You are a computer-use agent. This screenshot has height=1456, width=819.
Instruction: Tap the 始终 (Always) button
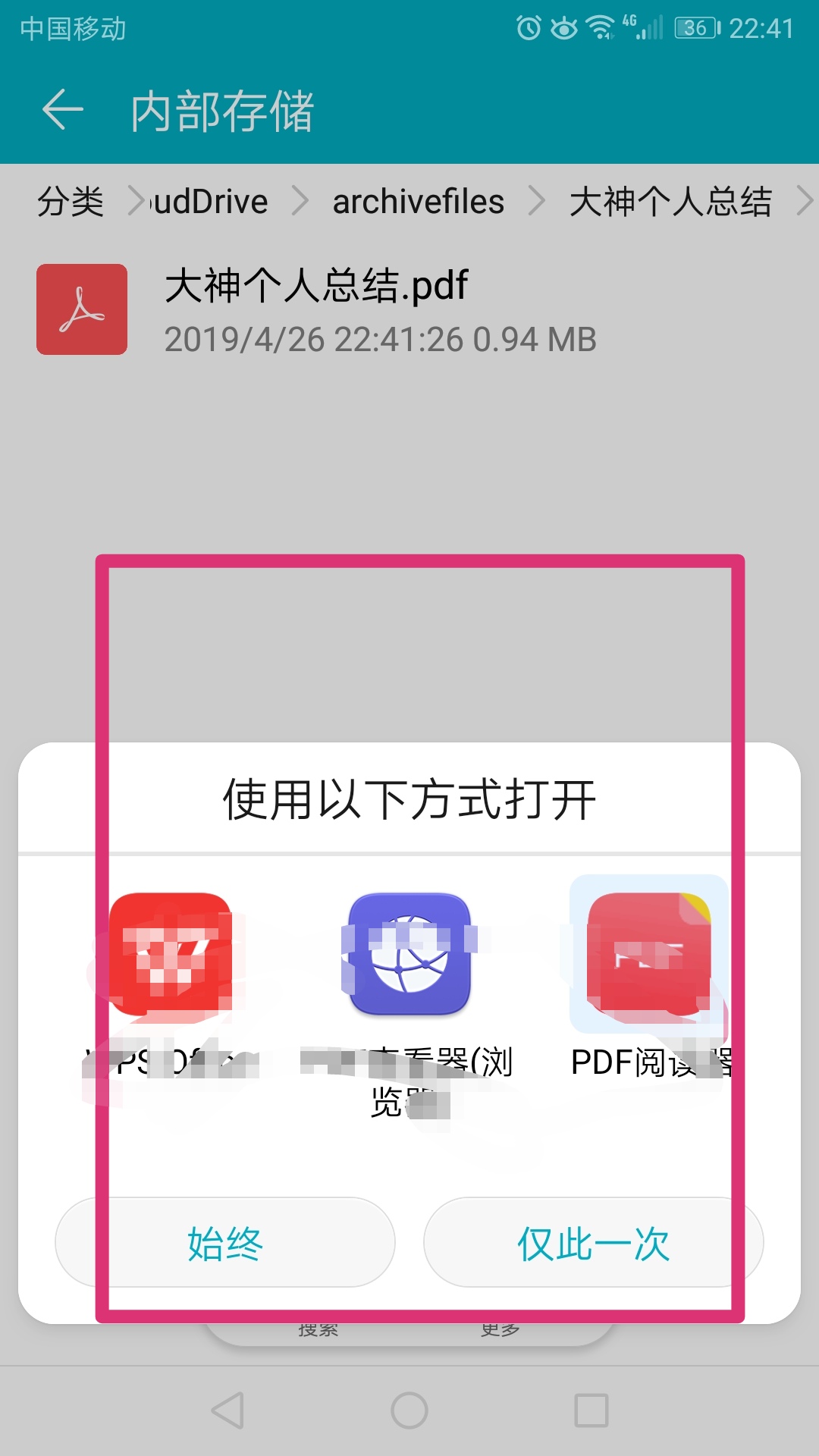225,1243
